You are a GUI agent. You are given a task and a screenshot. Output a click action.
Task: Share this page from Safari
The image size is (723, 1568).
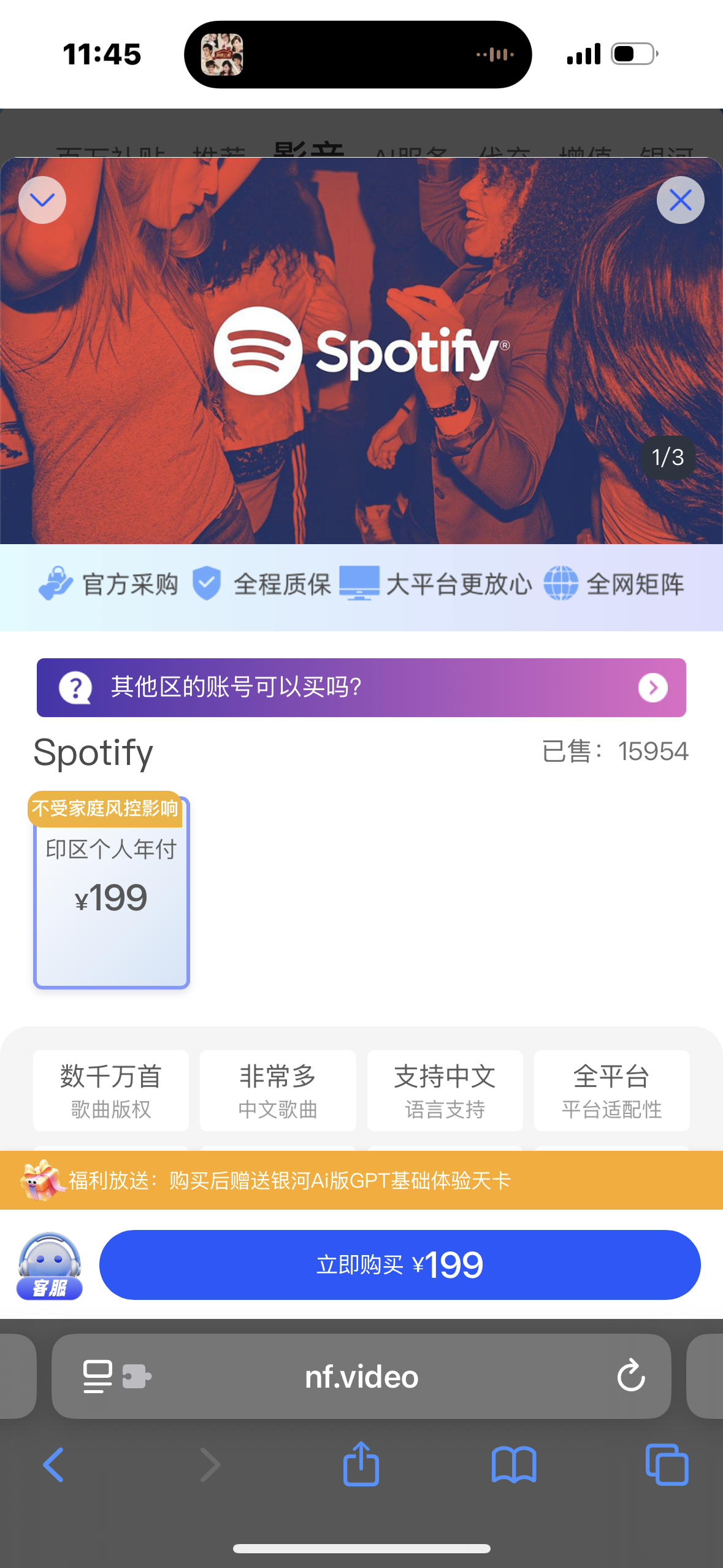coord(361,1464)
